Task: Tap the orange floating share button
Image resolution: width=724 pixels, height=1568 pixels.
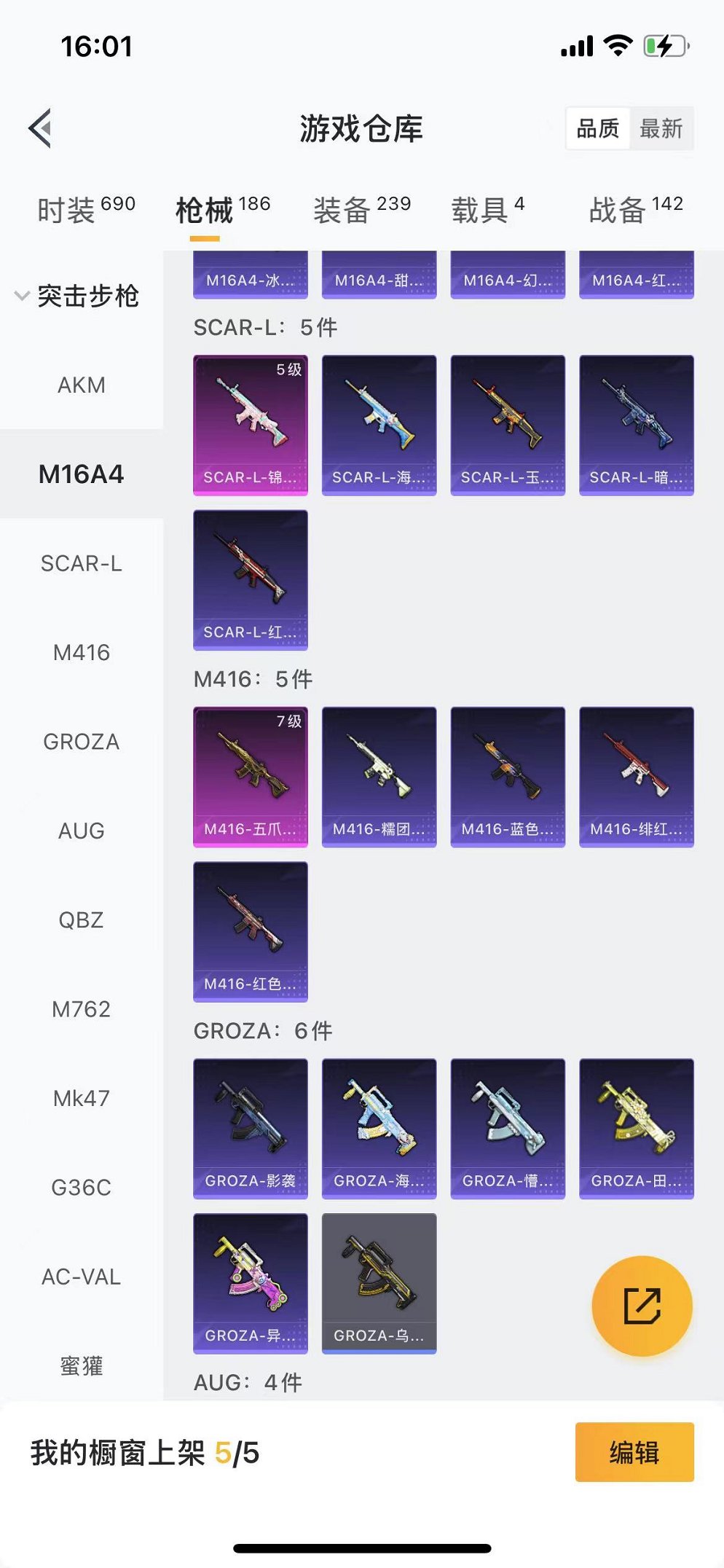Action: click(x=642, y=1306)
